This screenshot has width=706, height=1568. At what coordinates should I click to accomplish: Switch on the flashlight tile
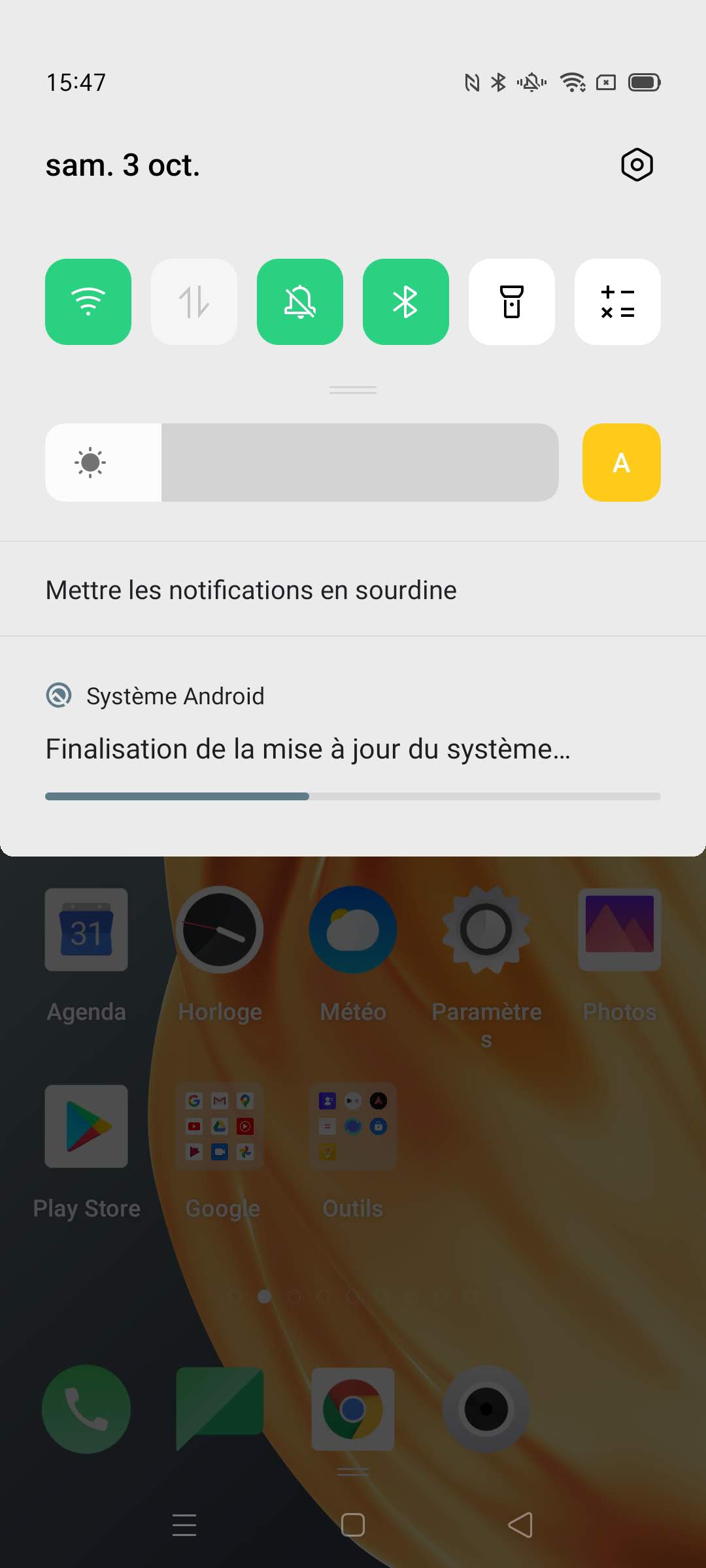coord(512,302)
